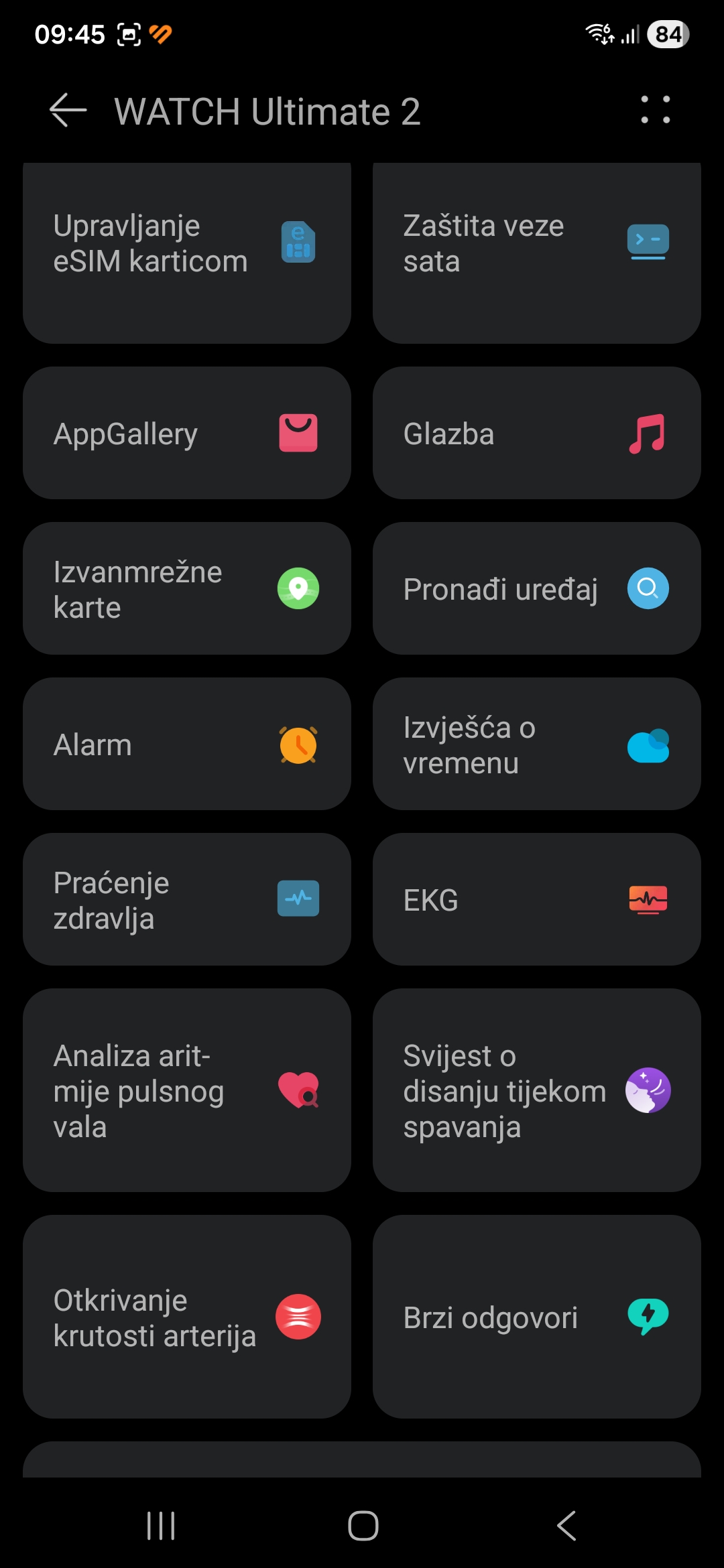Open the four-dot more options menu
This screenshot has width=724, height=1568.
[655, 111]
